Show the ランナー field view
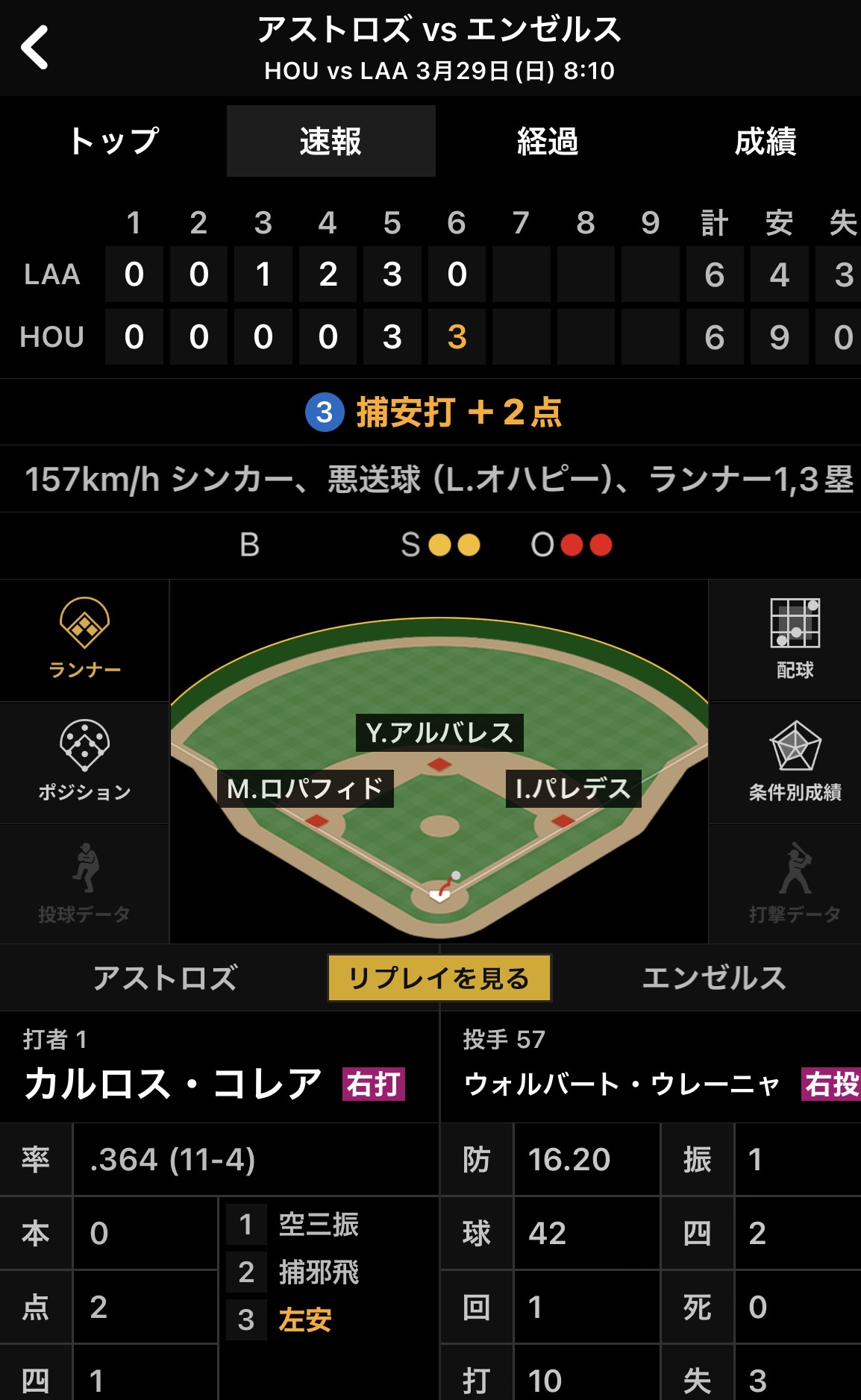The image size is (861, 1400). pyautogui.click(x=84, y=639)
